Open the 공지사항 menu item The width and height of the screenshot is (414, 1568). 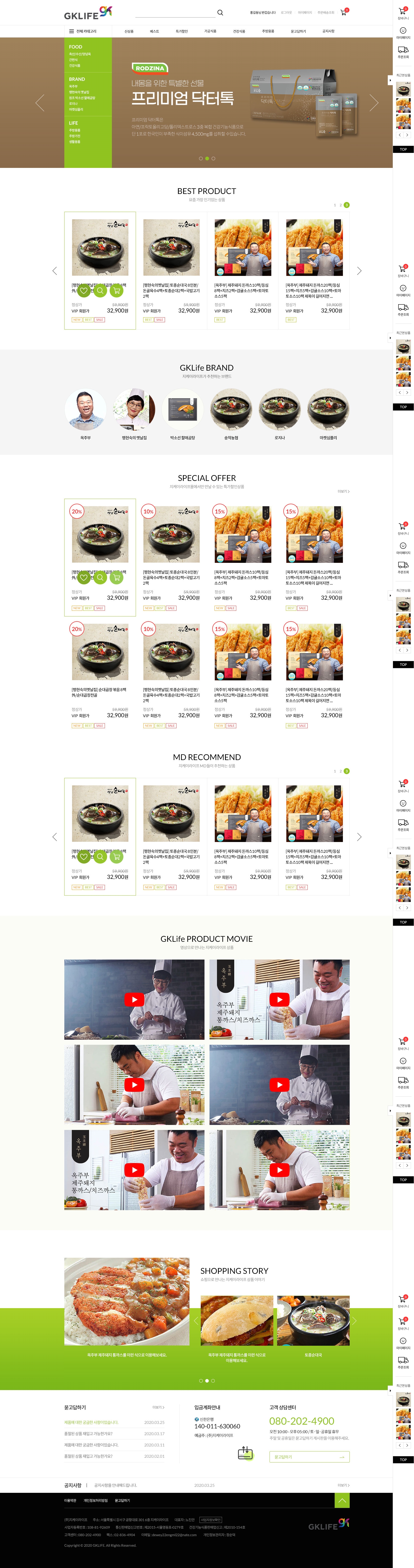[328, 31]
